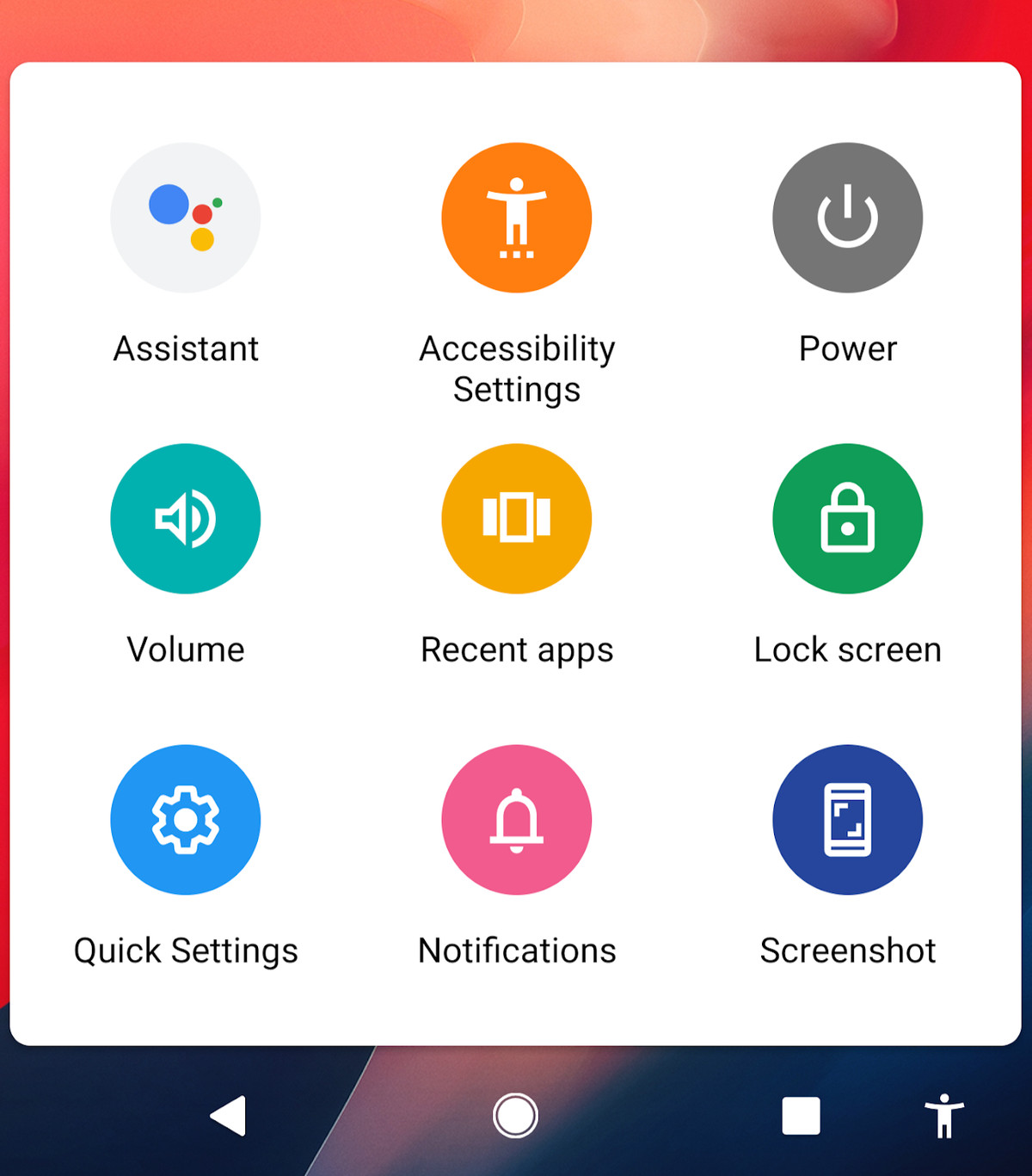Show Notifications panel
Screen dimensions: 1032x1176
[517, 820]
